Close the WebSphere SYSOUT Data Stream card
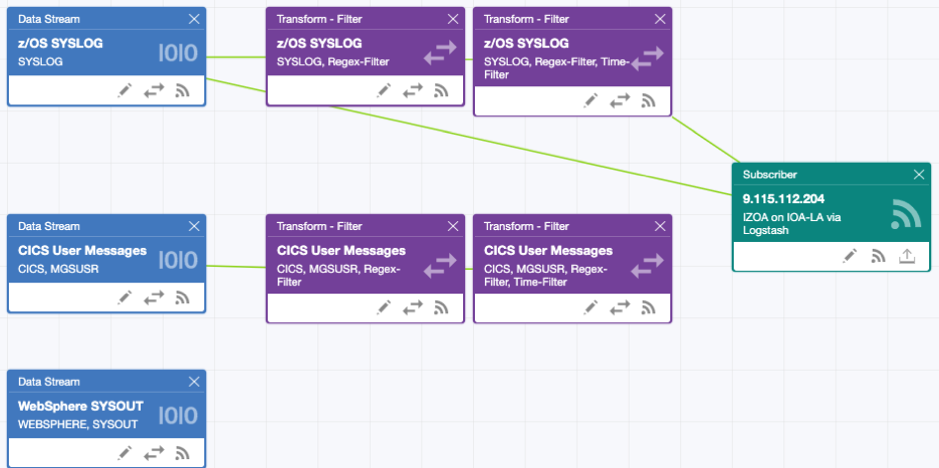The height and width of the screenshot is (468, 939). [194, 382]
